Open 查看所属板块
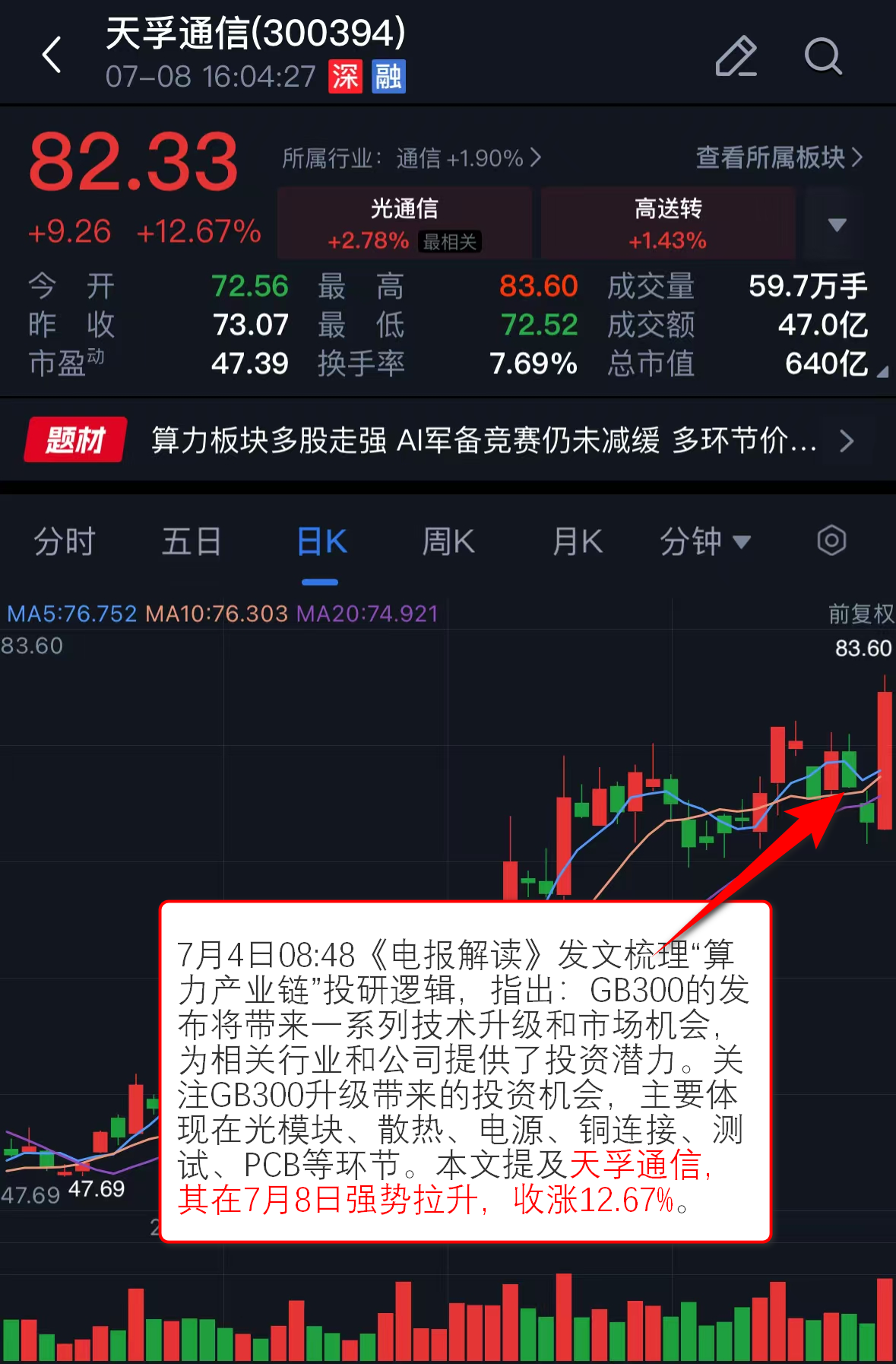This screenshot has width=896, height=1364. (779, 157)
